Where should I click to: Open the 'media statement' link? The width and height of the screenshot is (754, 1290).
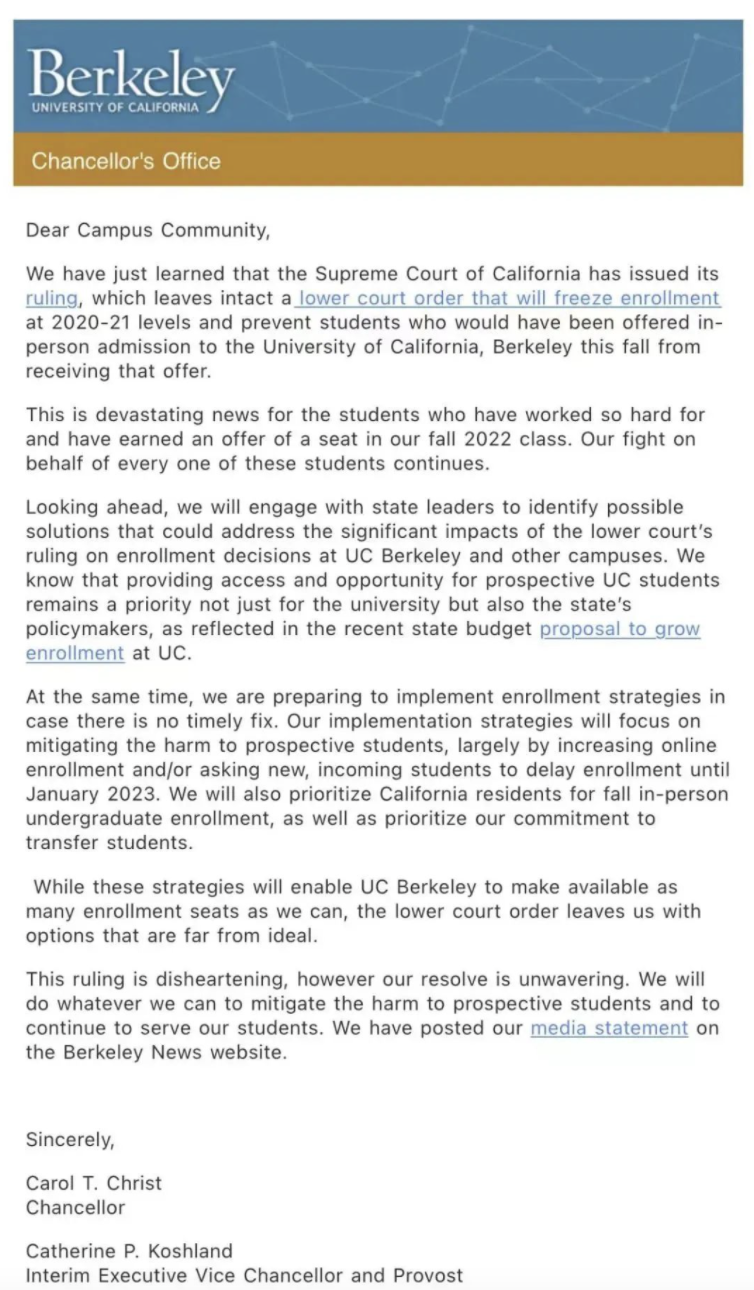pyautogui.click(x=609, y=1029)
